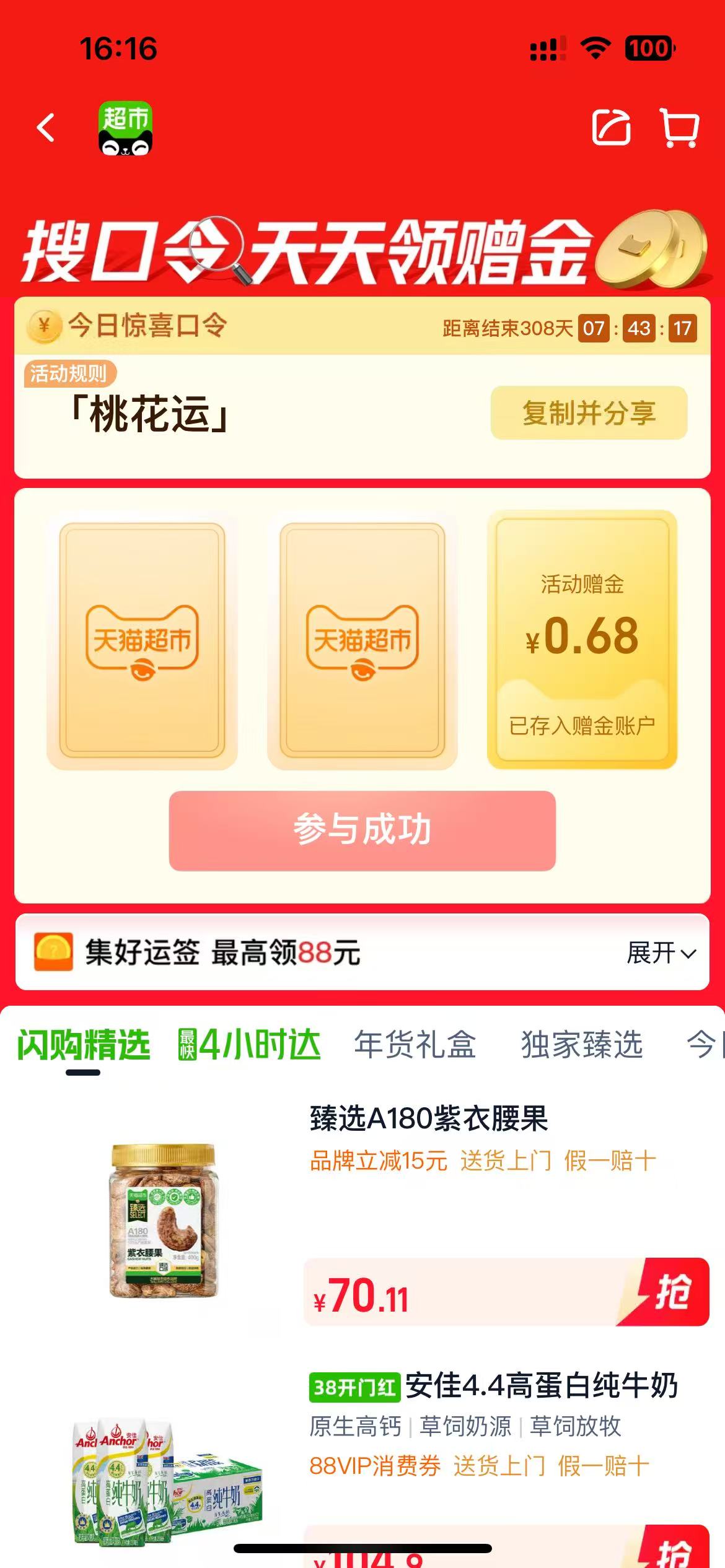Open the 臻选A180紫衣腰果 product
Viewport: 725px width, 1568px height.
click(429, 1118)
